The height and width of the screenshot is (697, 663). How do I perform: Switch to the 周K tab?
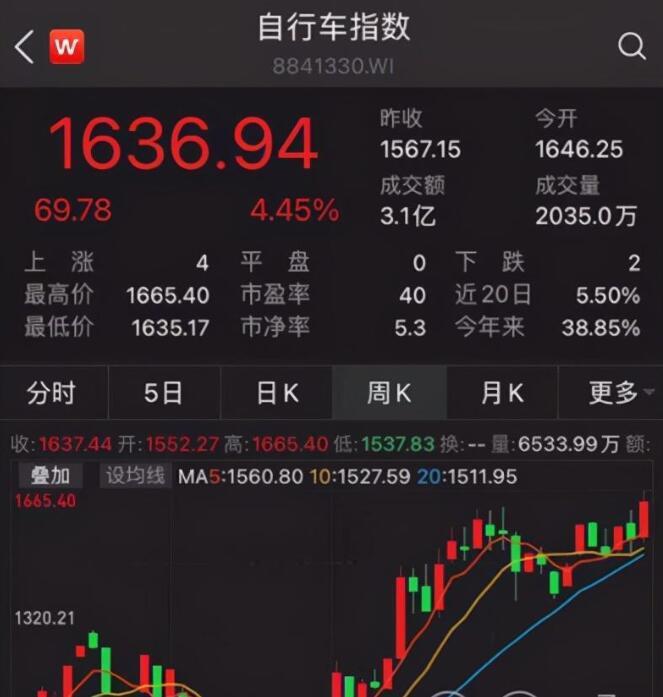click(x=389, y=393)
